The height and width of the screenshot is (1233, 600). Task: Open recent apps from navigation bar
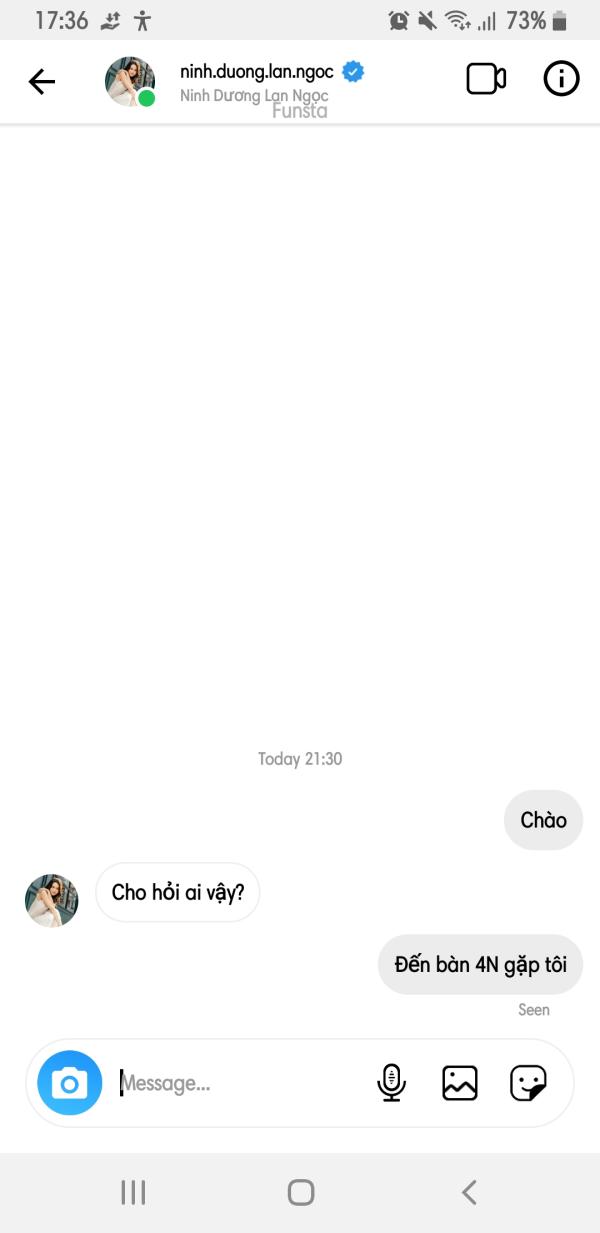point(133,1192)
